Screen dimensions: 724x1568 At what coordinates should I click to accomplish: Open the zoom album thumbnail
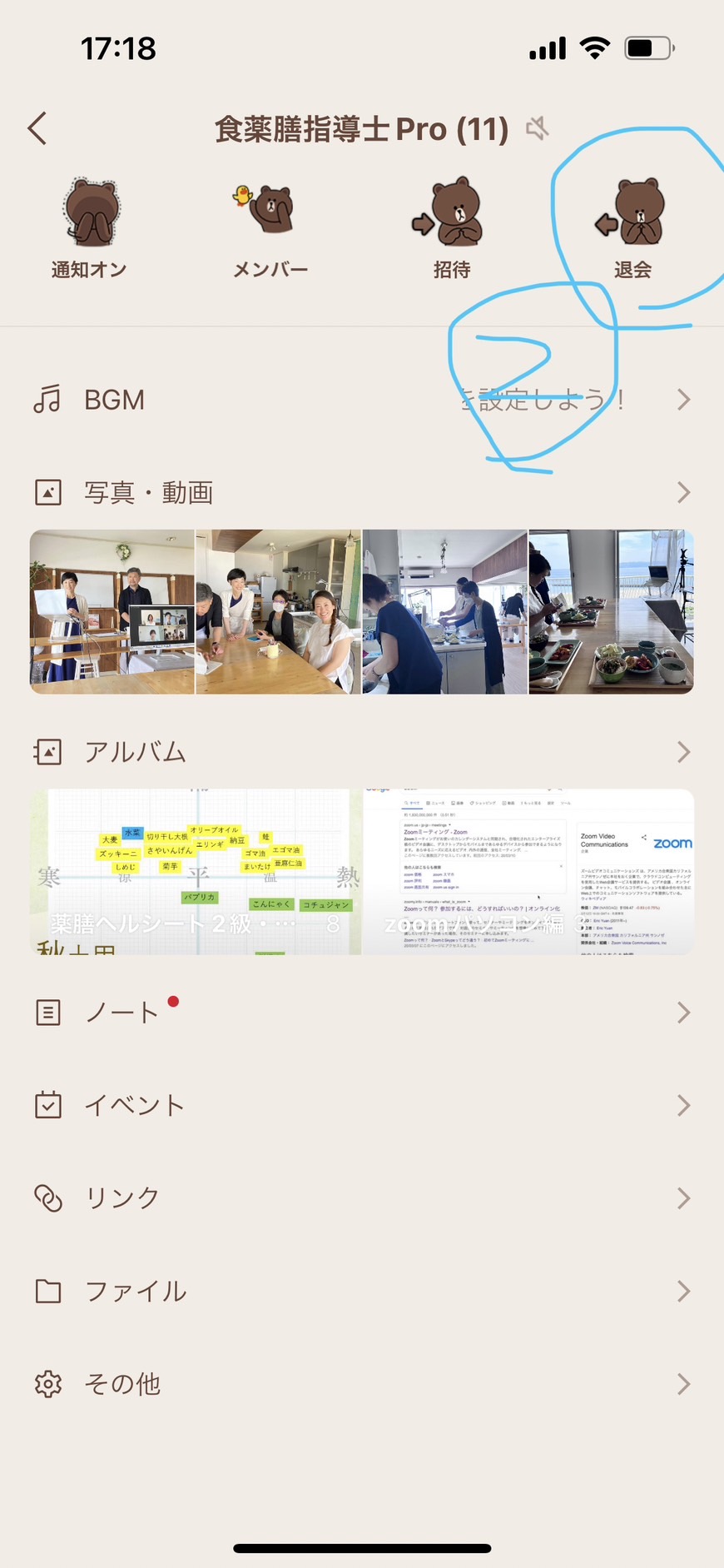528,872
